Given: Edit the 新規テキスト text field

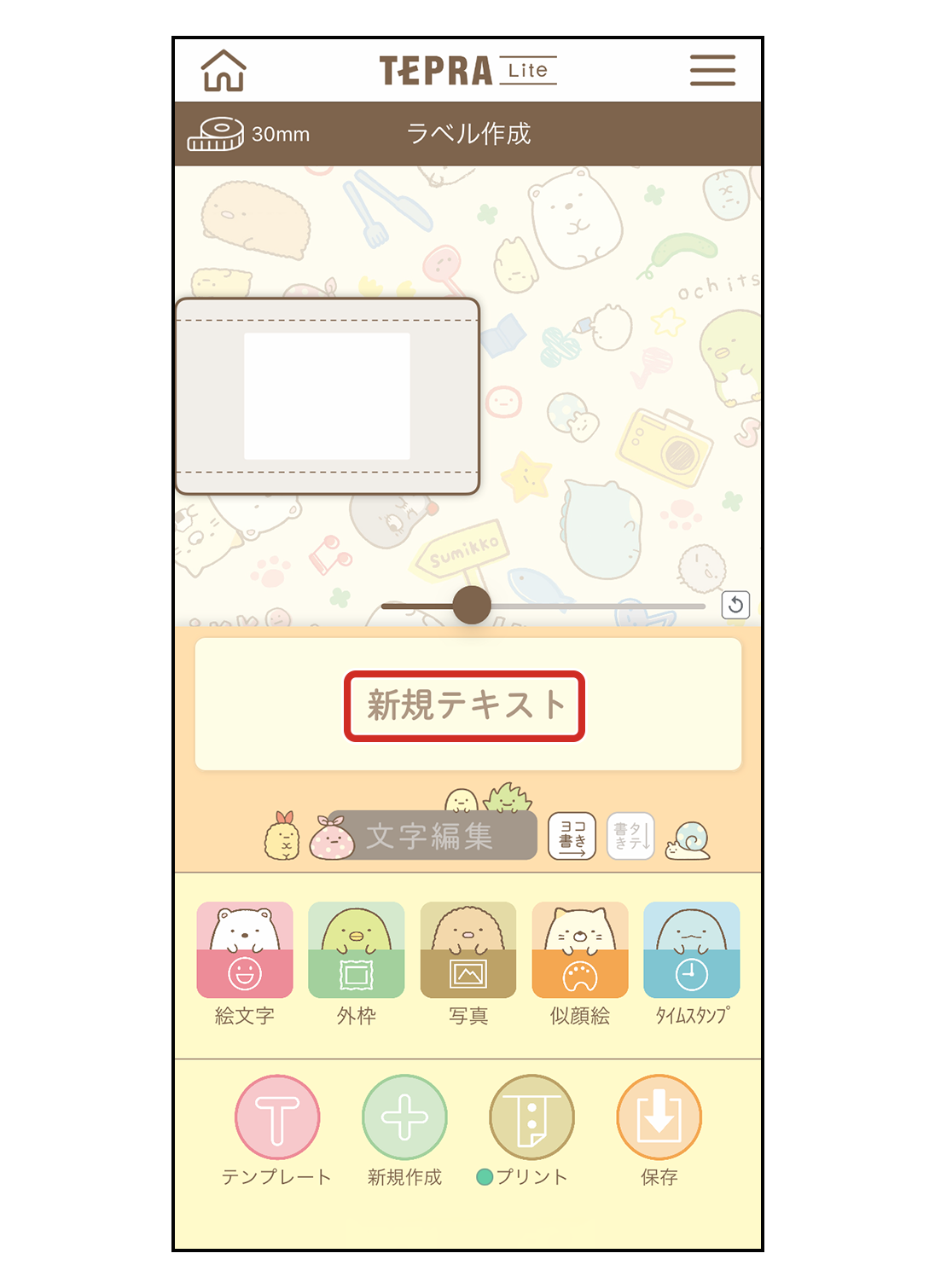Looking at the screenshot, I should [465, 705].
